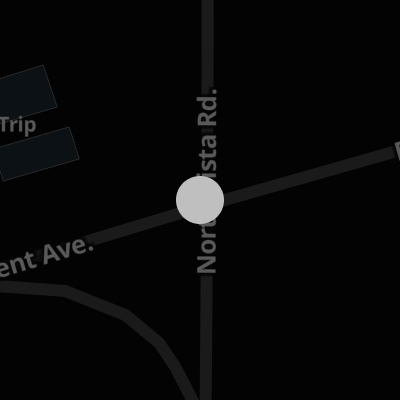
Task: Tap the round location marker on the map
Action: coord(200,200)
